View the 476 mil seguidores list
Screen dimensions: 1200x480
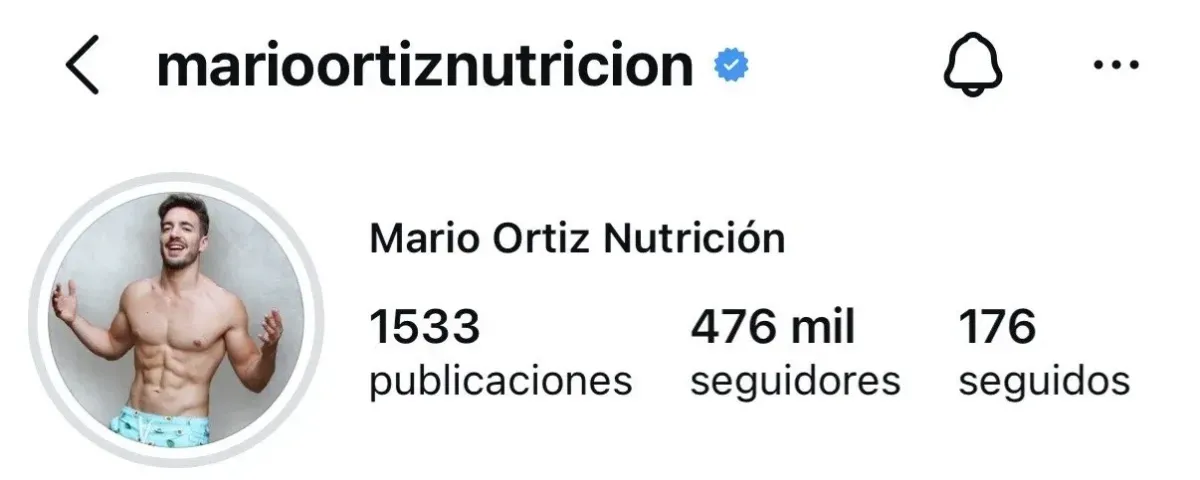click(795, 353)
